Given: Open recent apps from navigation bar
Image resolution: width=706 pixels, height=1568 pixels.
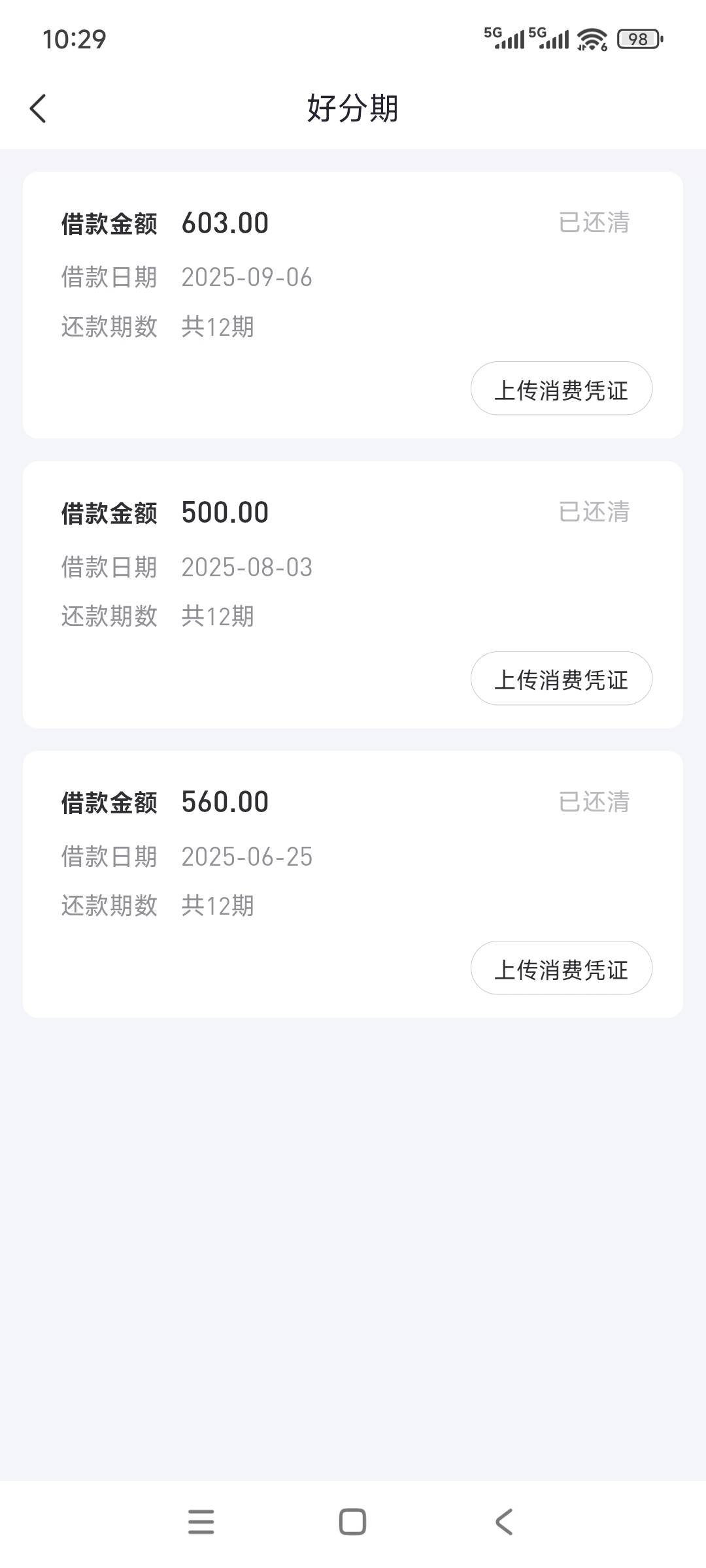Looking at the screenshot, I should (201, 1522).
